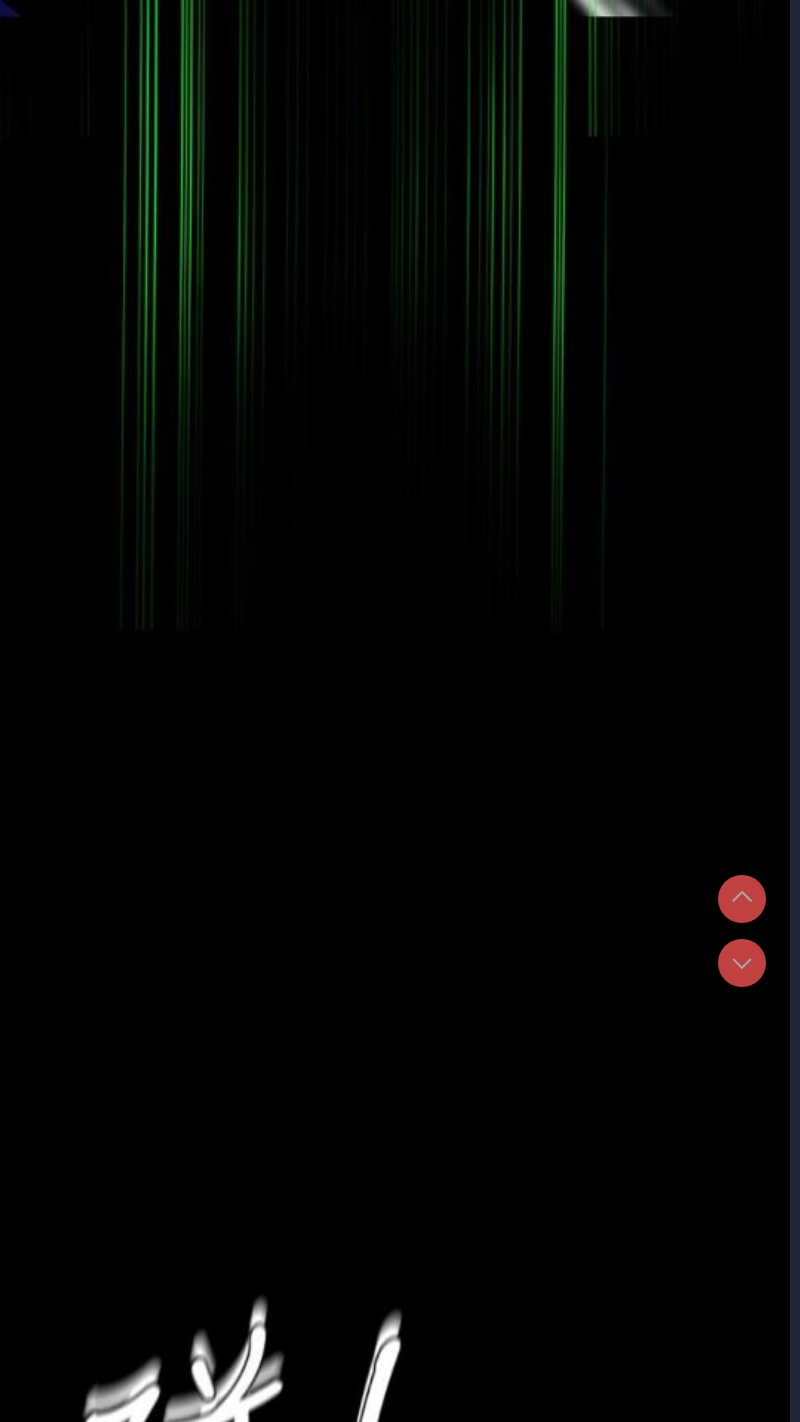
Task: Tap the red up arrow button
Action: pos(742,899)
